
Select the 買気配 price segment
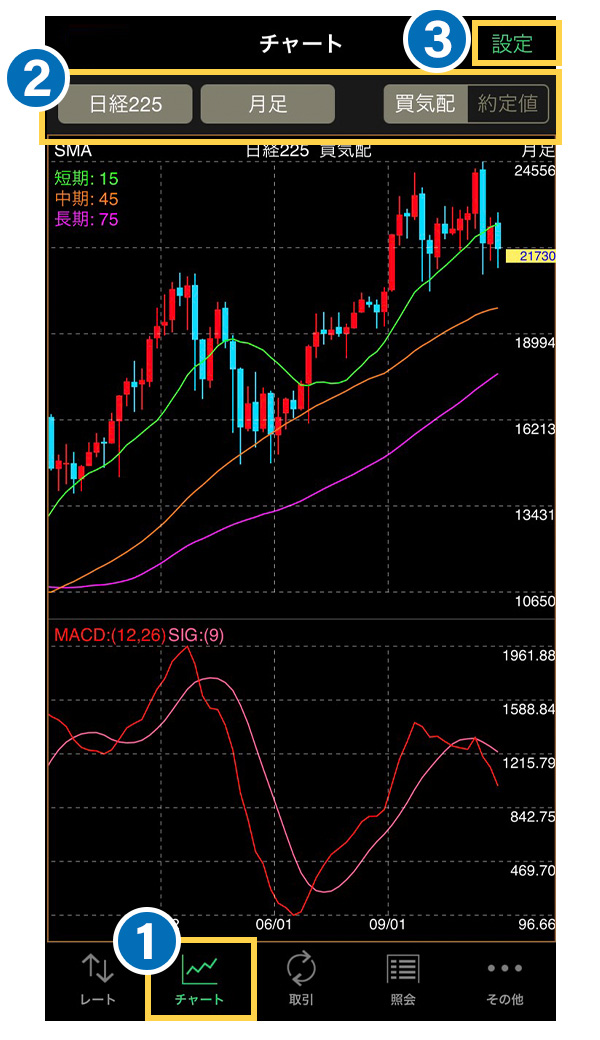(x=425, y=104)
